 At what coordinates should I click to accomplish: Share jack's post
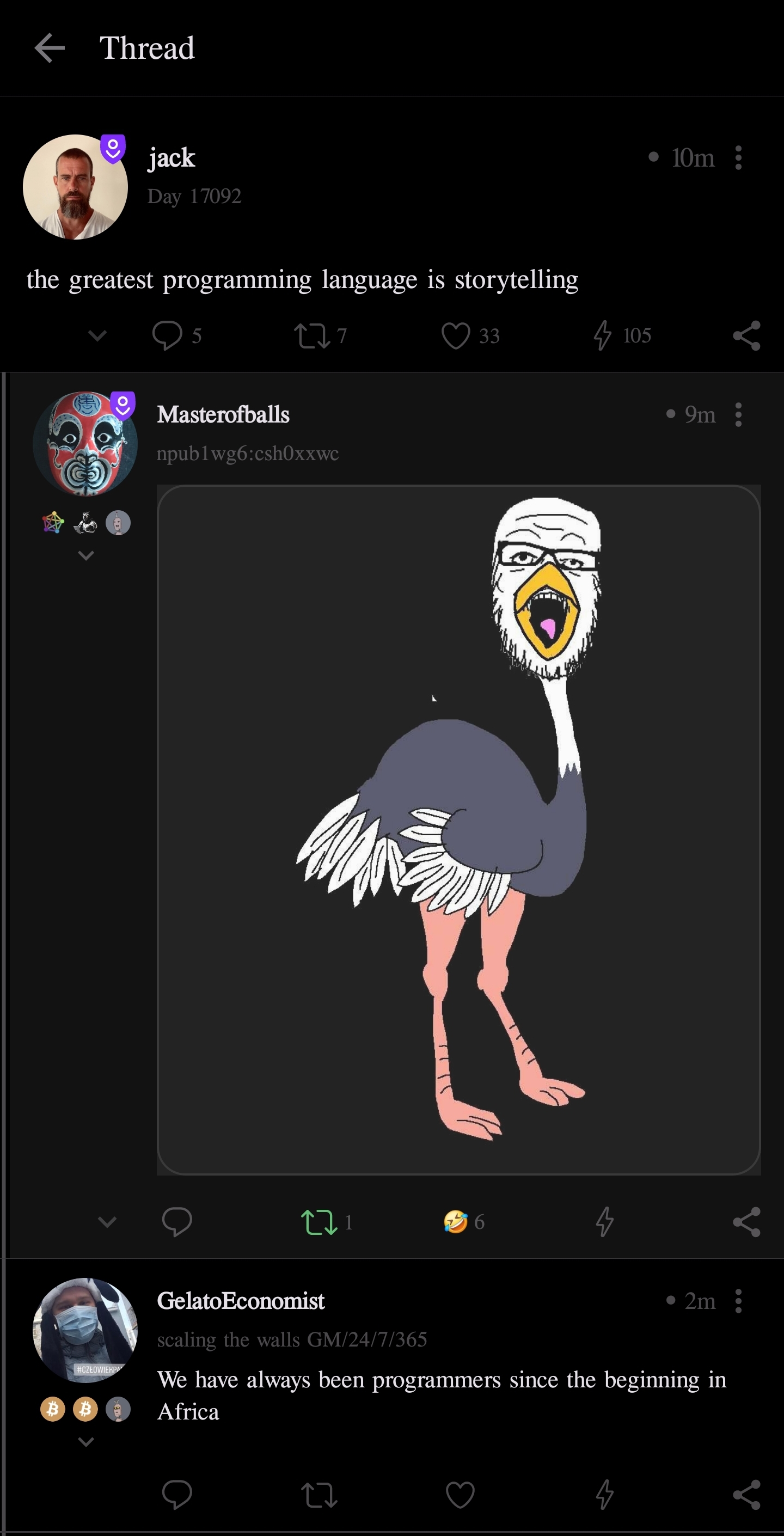coord(746,335)
